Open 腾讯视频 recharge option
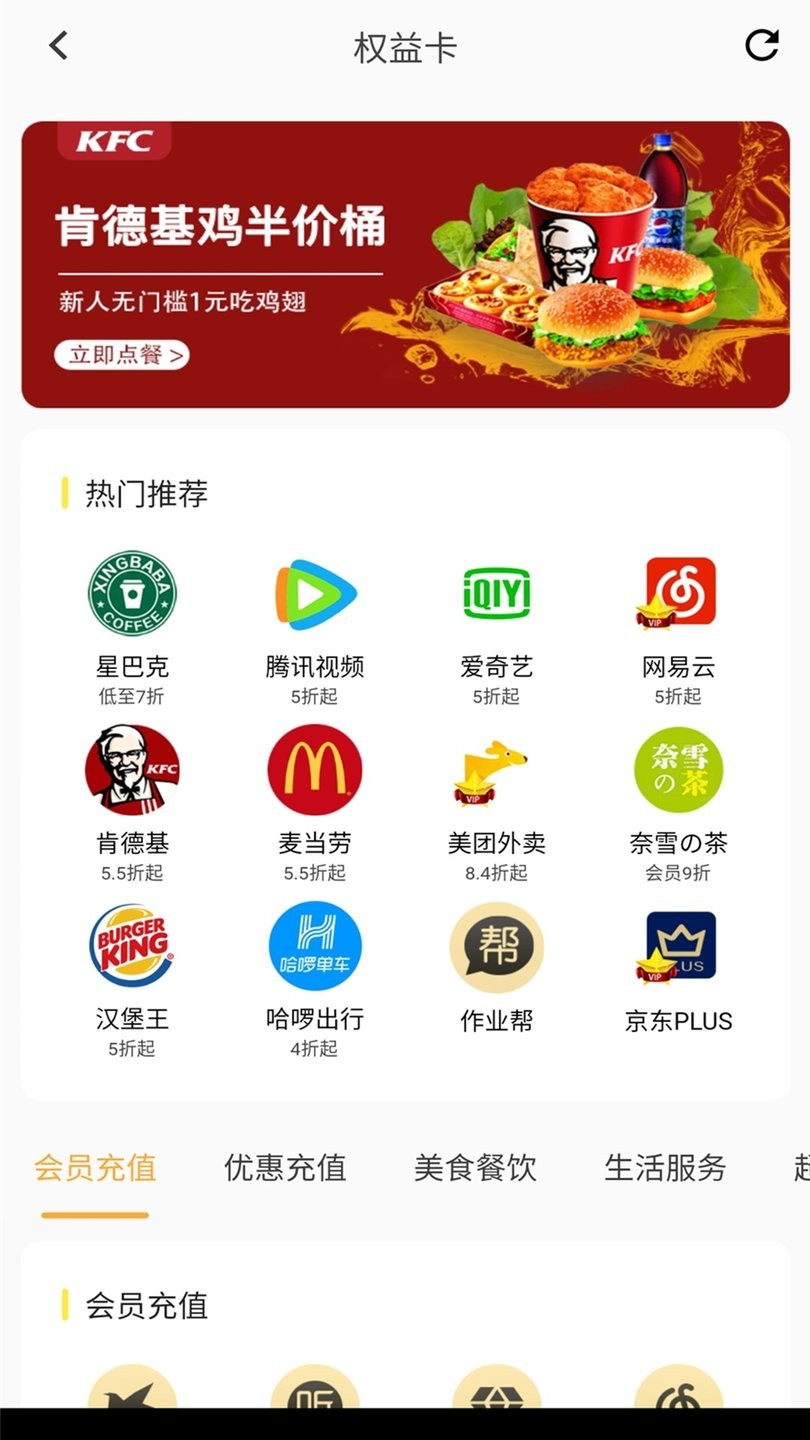The image size is (810, 1440). point(314,592)
